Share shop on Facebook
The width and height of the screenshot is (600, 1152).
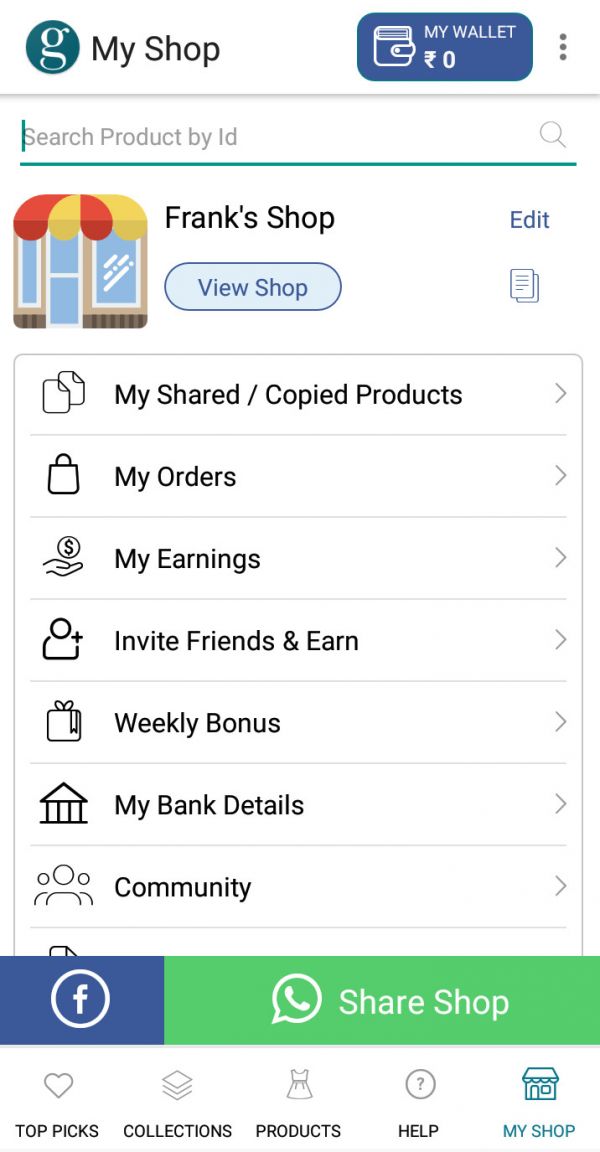(x=81, y=1000)
